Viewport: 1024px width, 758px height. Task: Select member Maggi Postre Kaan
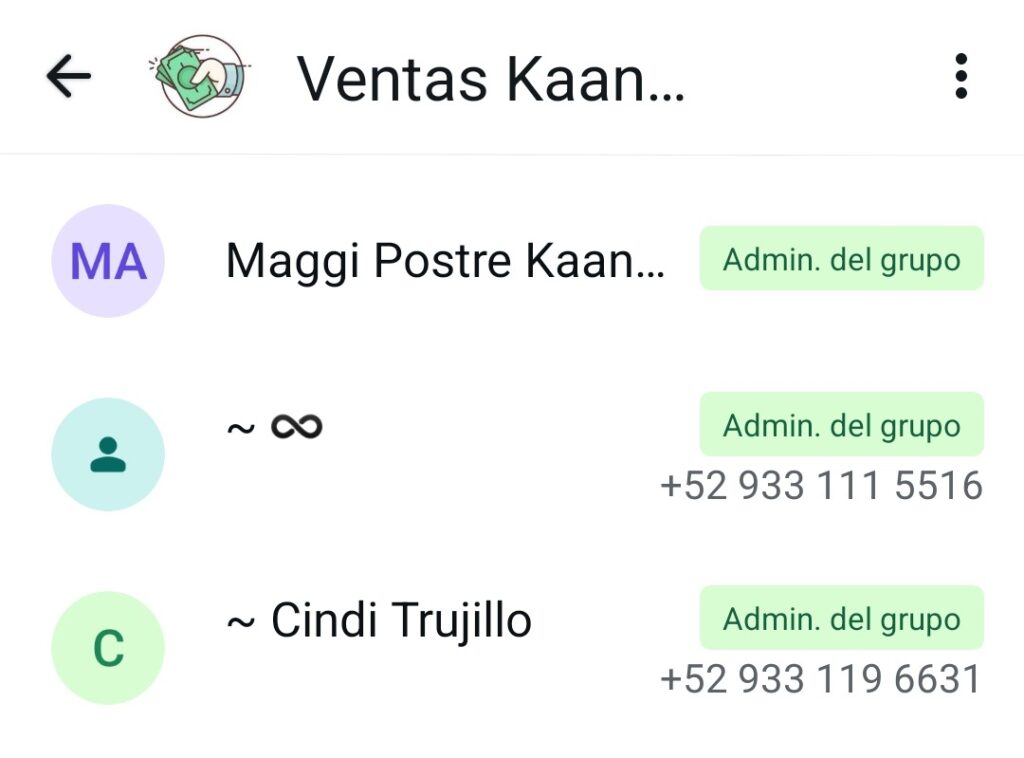coord(445,261)
